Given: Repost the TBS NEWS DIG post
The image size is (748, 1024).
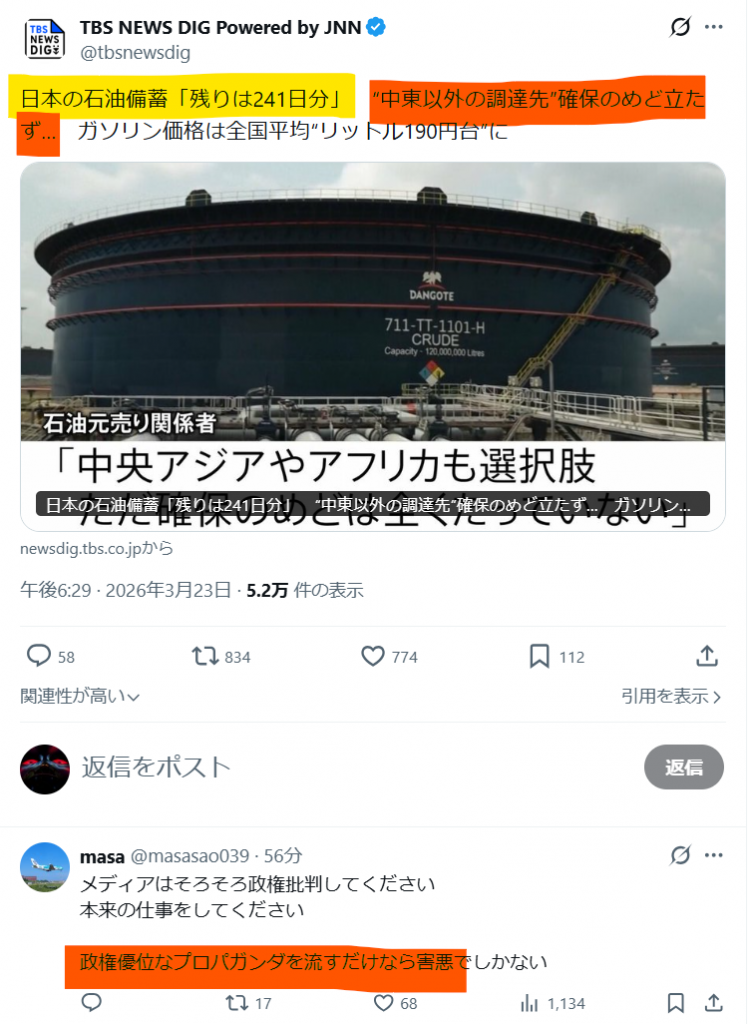Looking at the screenshot, I should point(205,656).
